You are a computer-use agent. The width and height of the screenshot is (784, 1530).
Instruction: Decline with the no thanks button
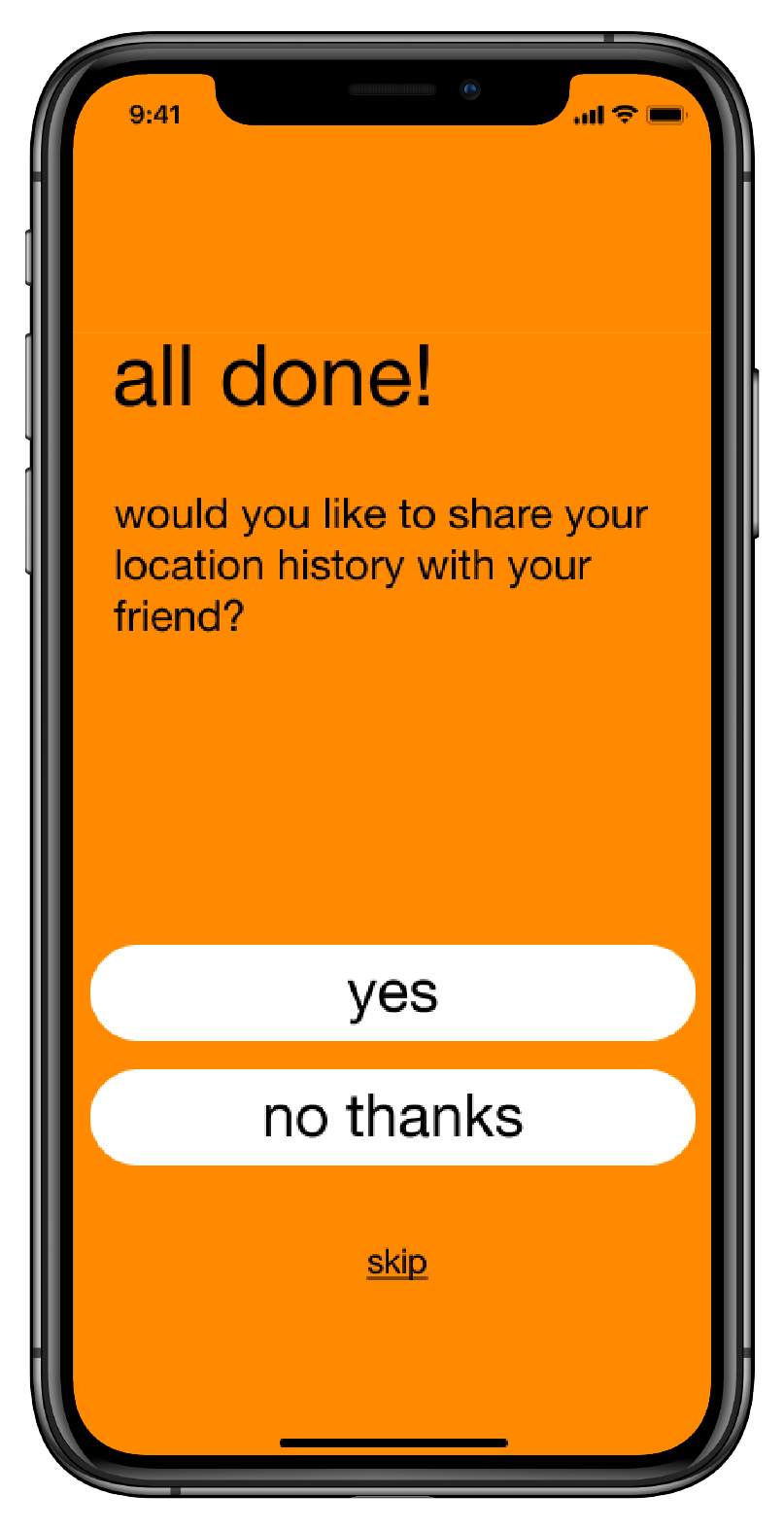point(392,1117)
